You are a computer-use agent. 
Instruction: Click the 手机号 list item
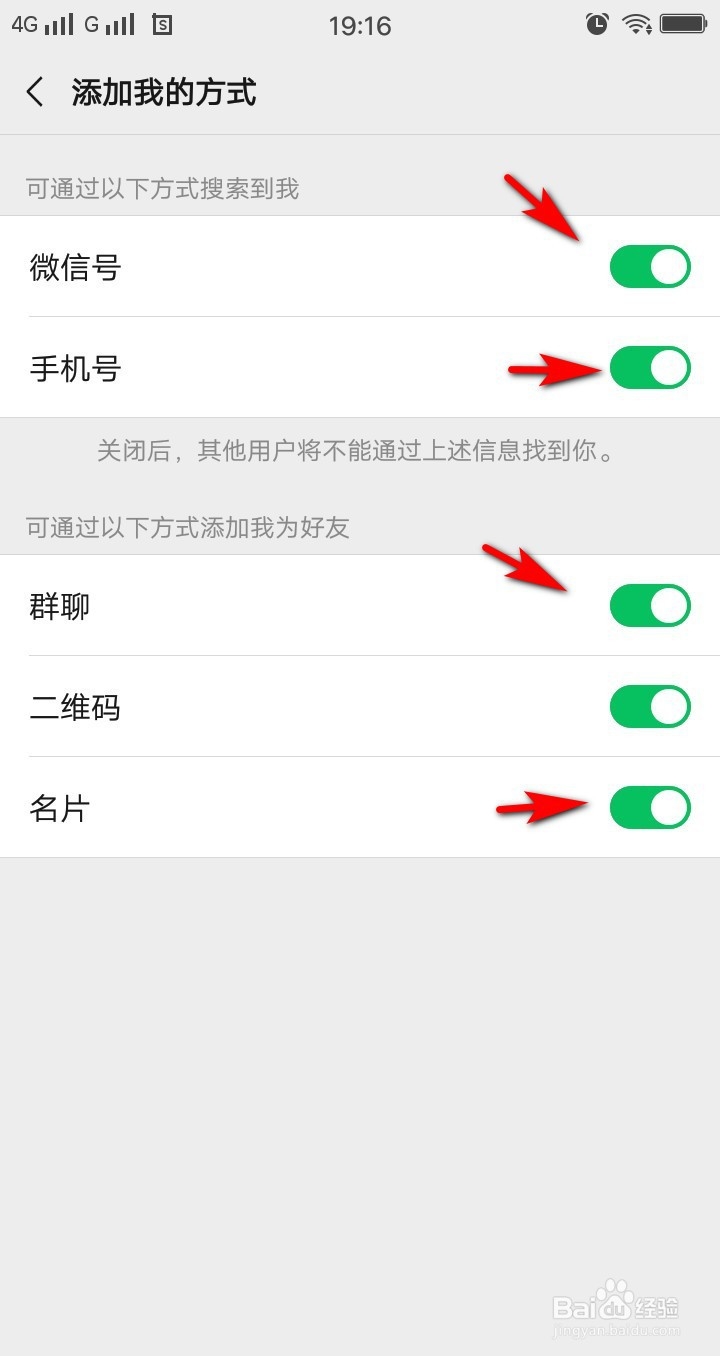click(x=74, y=368)
